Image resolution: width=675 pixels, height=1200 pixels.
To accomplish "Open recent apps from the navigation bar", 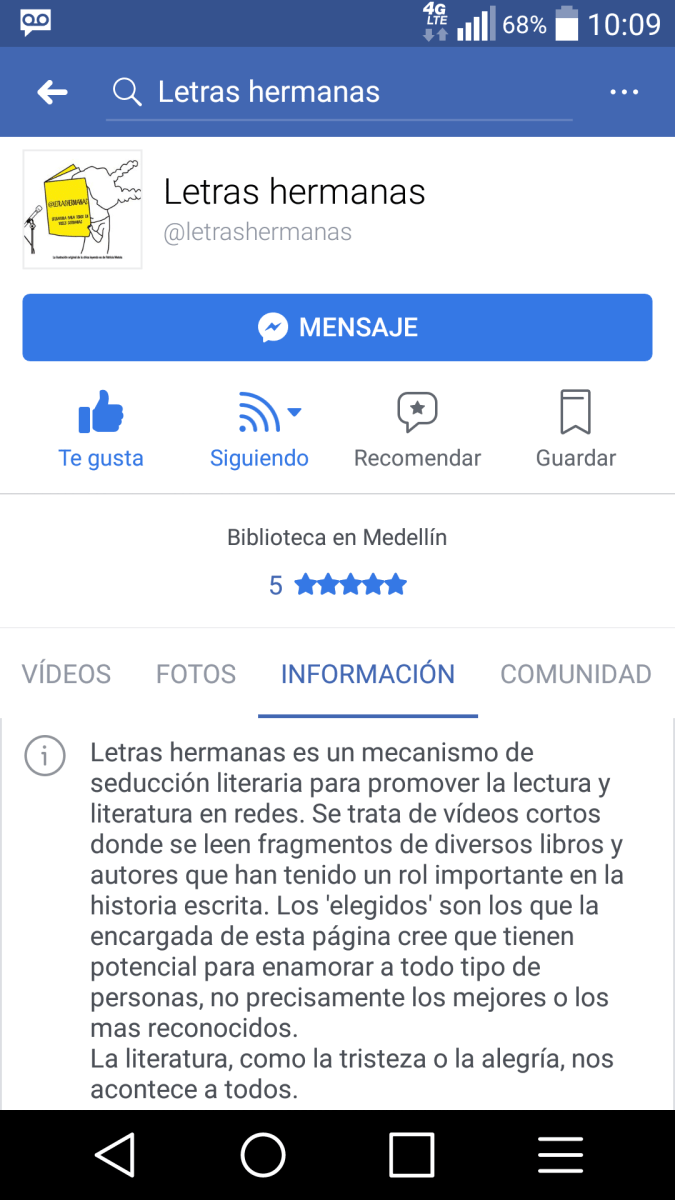I will pyautogui.click(x=412, y=1155).
